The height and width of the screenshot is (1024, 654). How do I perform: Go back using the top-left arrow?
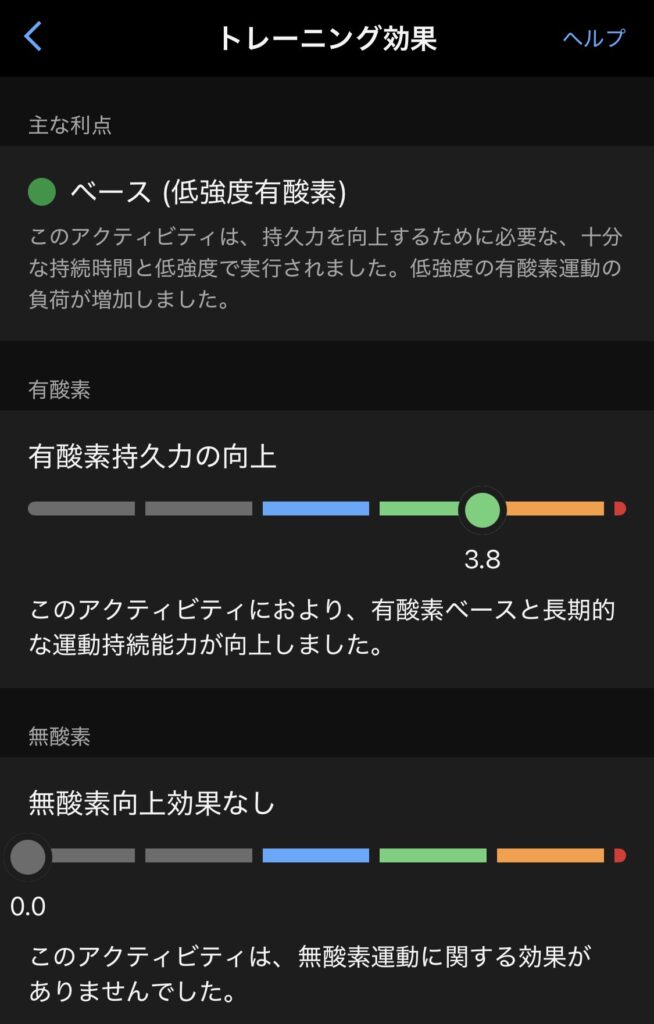pyautogui.click(x=33, y=38)
